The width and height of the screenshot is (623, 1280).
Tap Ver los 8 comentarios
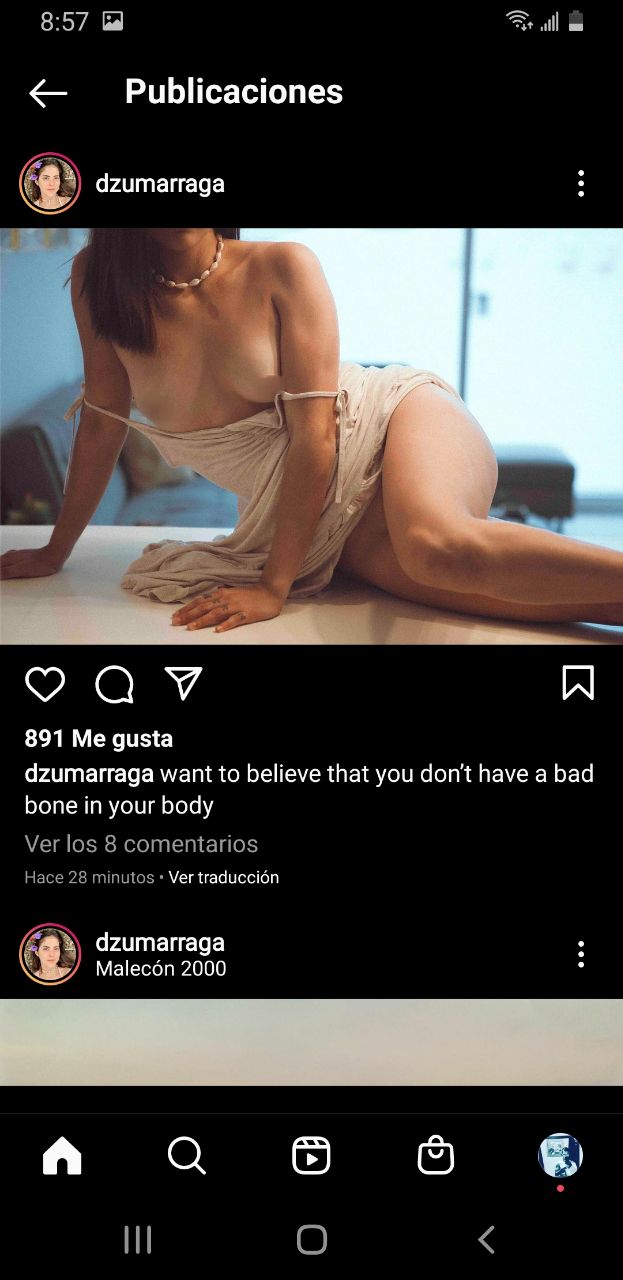141,844
